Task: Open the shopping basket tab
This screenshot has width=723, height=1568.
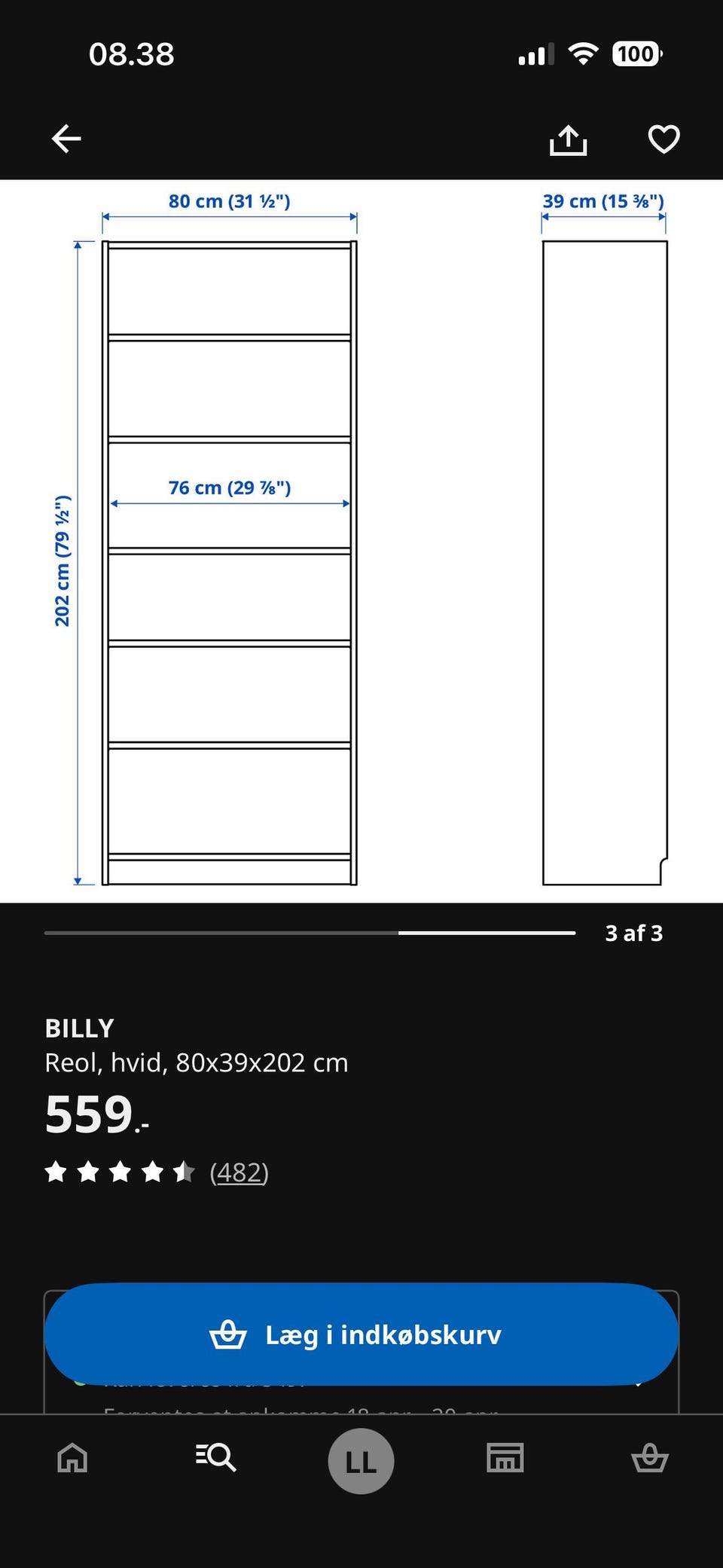Action: coord(649,1457)
